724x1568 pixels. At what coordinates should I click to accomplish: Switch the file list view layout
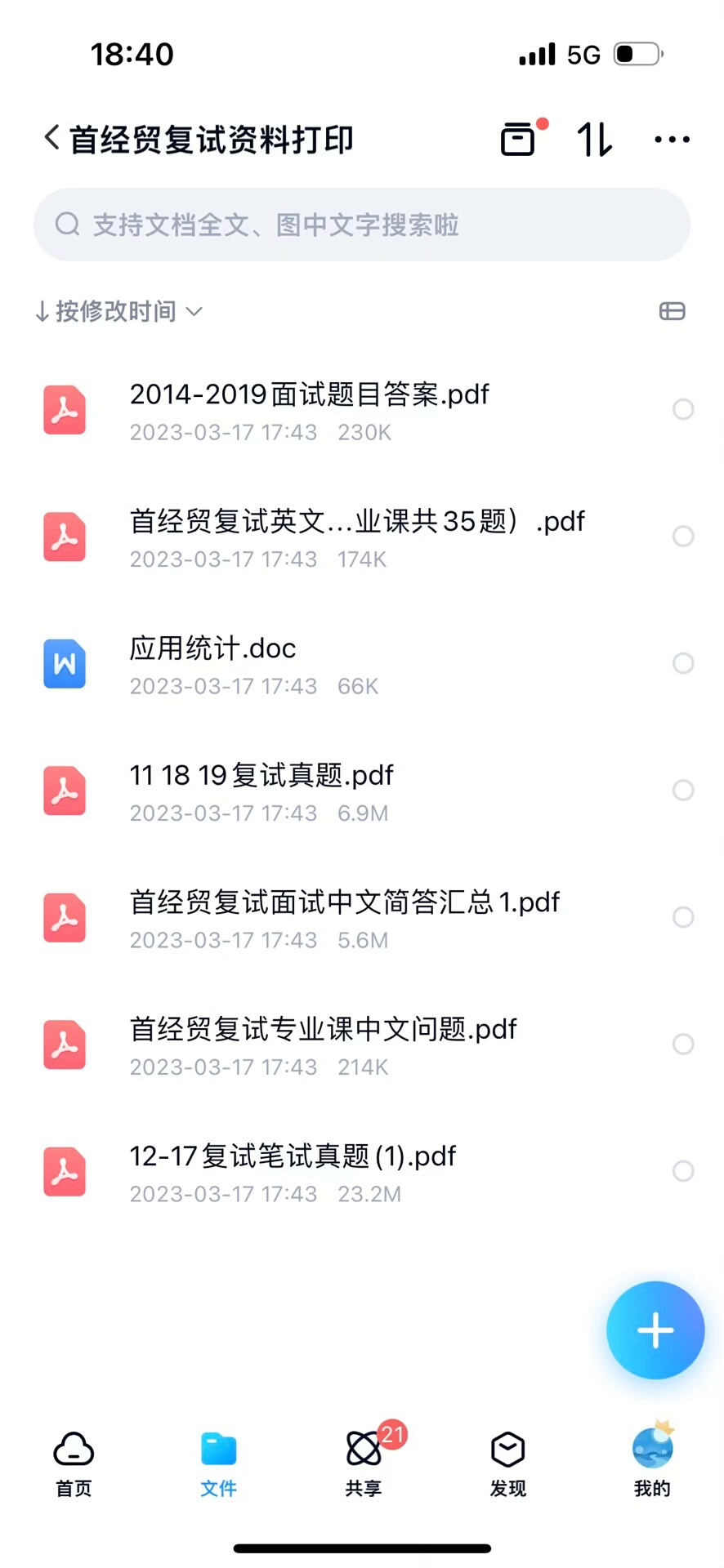pyautogui.click(x=672, y=311)
